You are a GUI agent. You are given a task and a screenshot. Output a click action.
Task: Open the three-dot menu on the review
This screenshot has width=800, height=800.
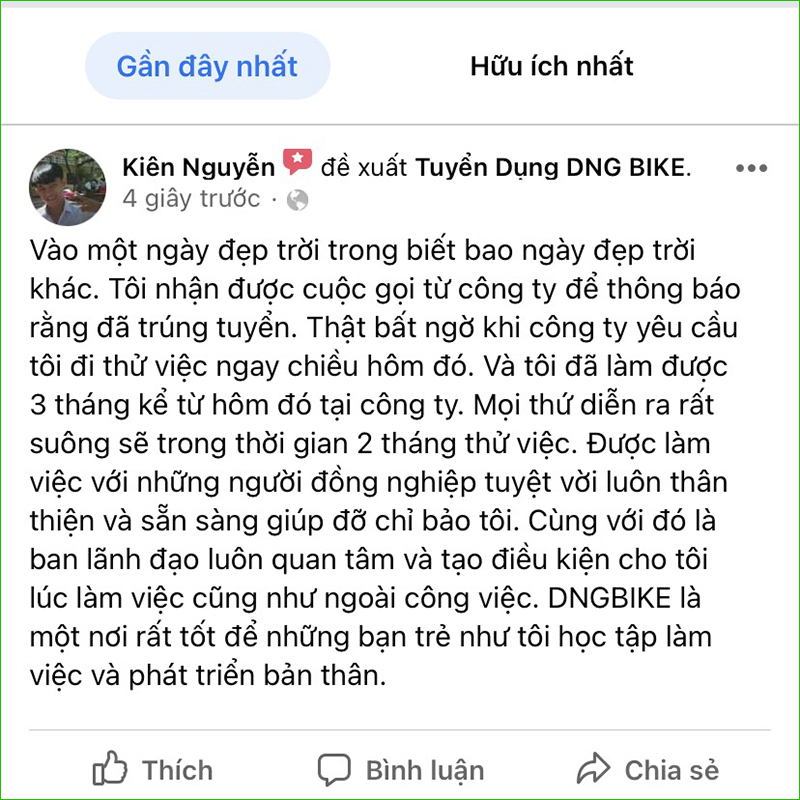coord(751,168)
